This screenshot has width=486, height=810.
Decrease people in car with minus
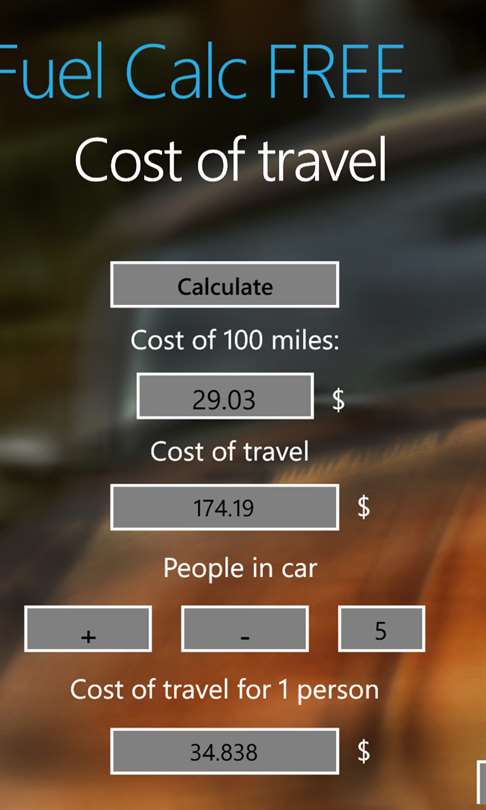coord(245,629)
